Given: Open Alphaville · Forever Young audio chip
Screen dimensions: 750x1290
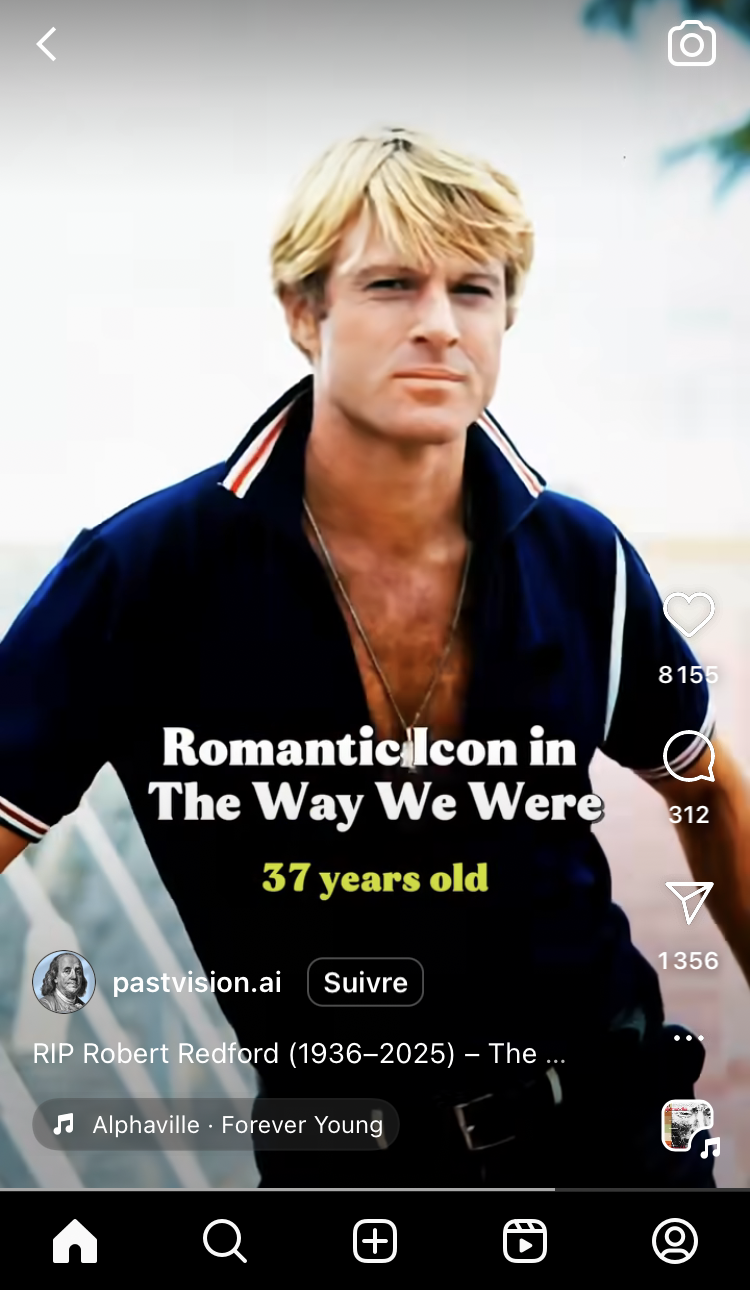Looking at the screenshot, I should point(216,1125).
